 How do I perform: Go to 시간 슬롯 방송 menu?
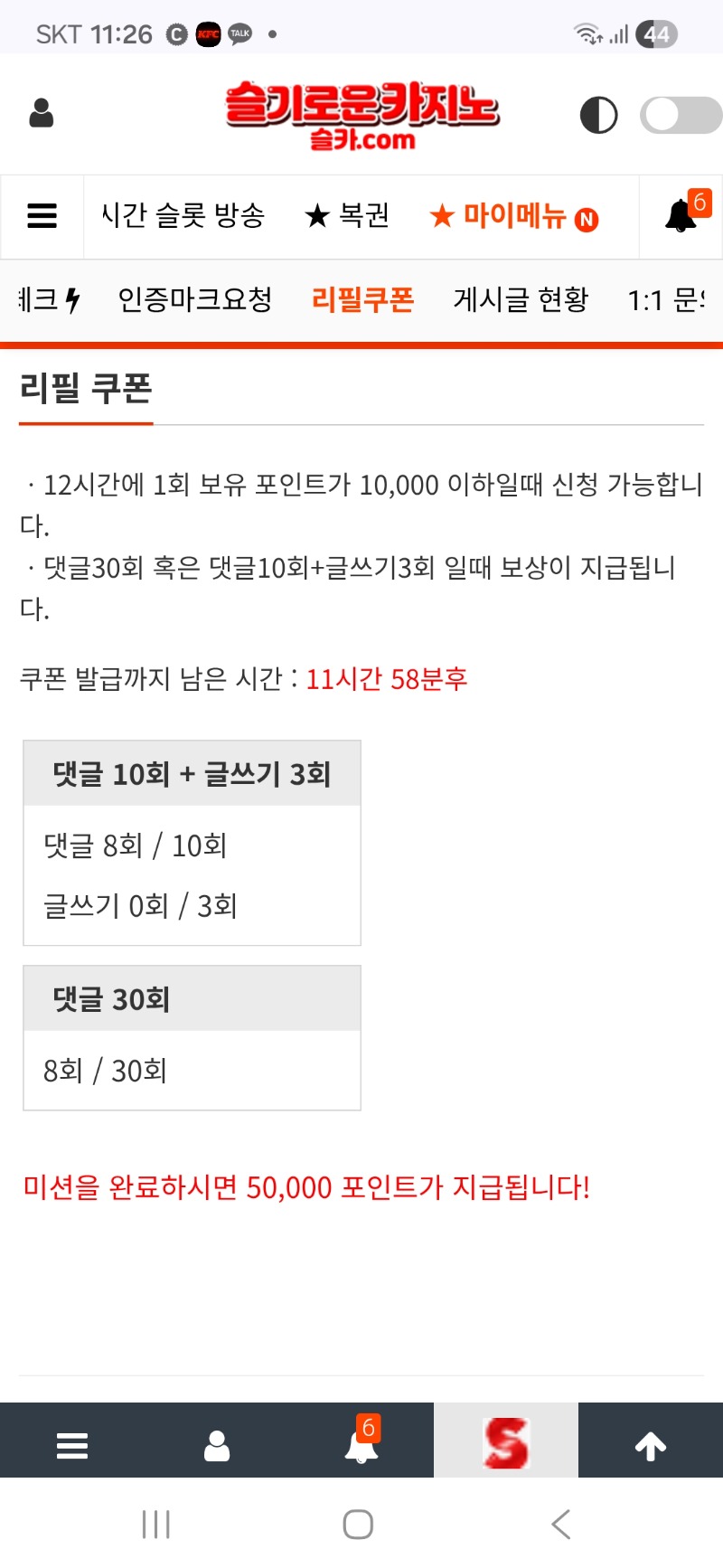coord(183,216)
